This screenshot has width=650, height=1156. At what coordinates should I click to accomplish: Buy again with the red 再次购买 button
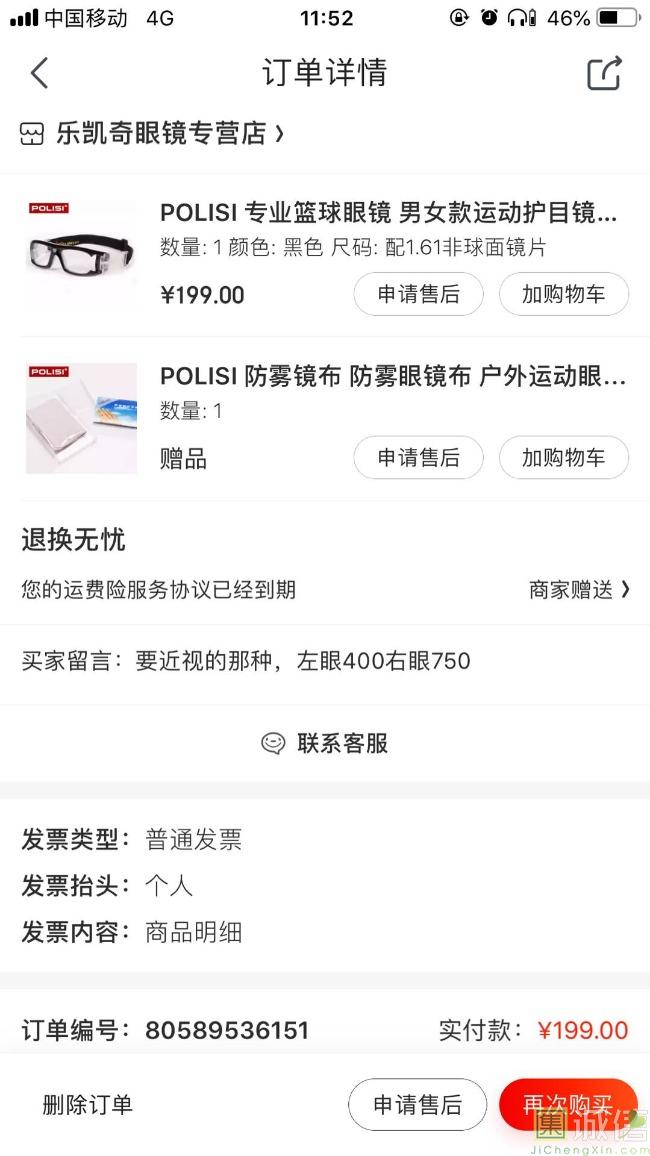[567, 1105]
